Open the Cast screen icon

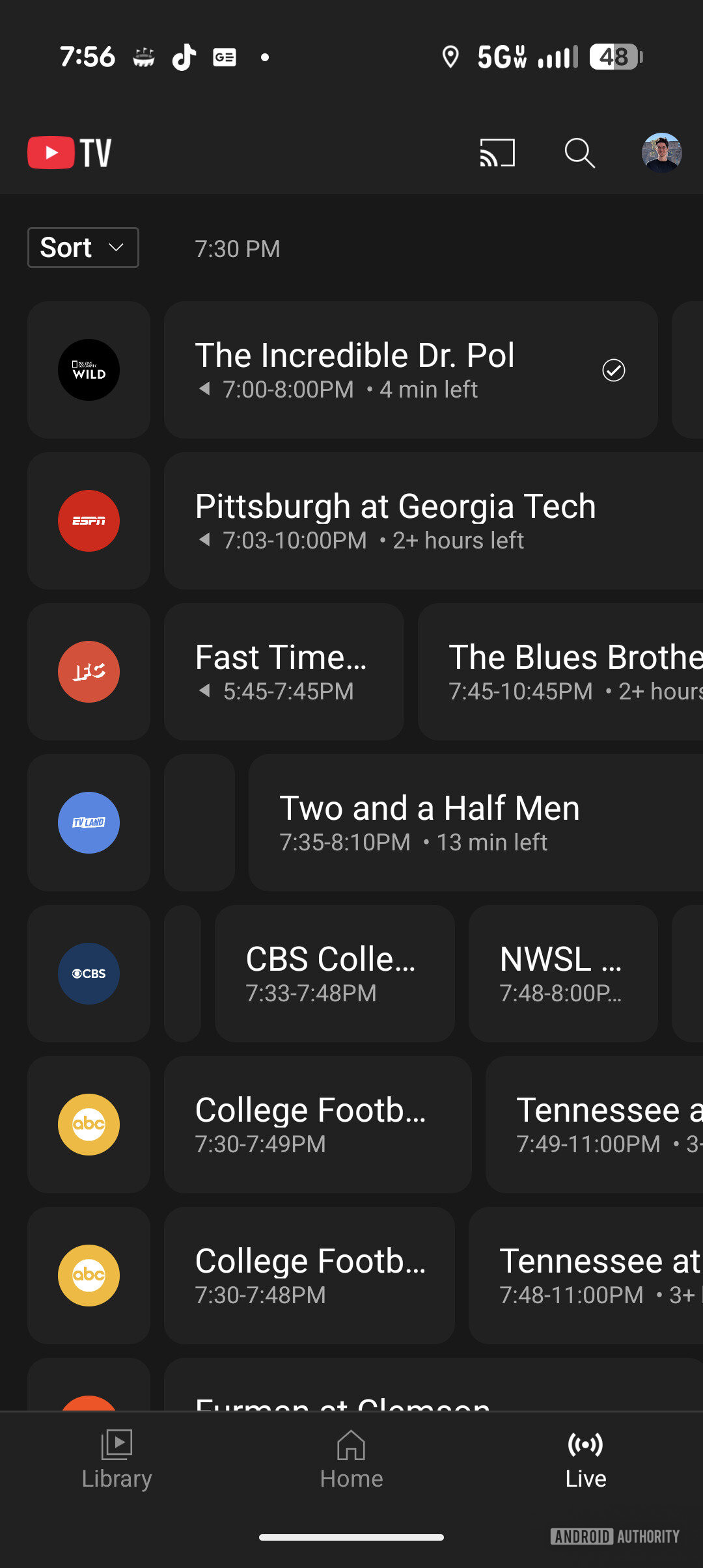pos(497,153)
